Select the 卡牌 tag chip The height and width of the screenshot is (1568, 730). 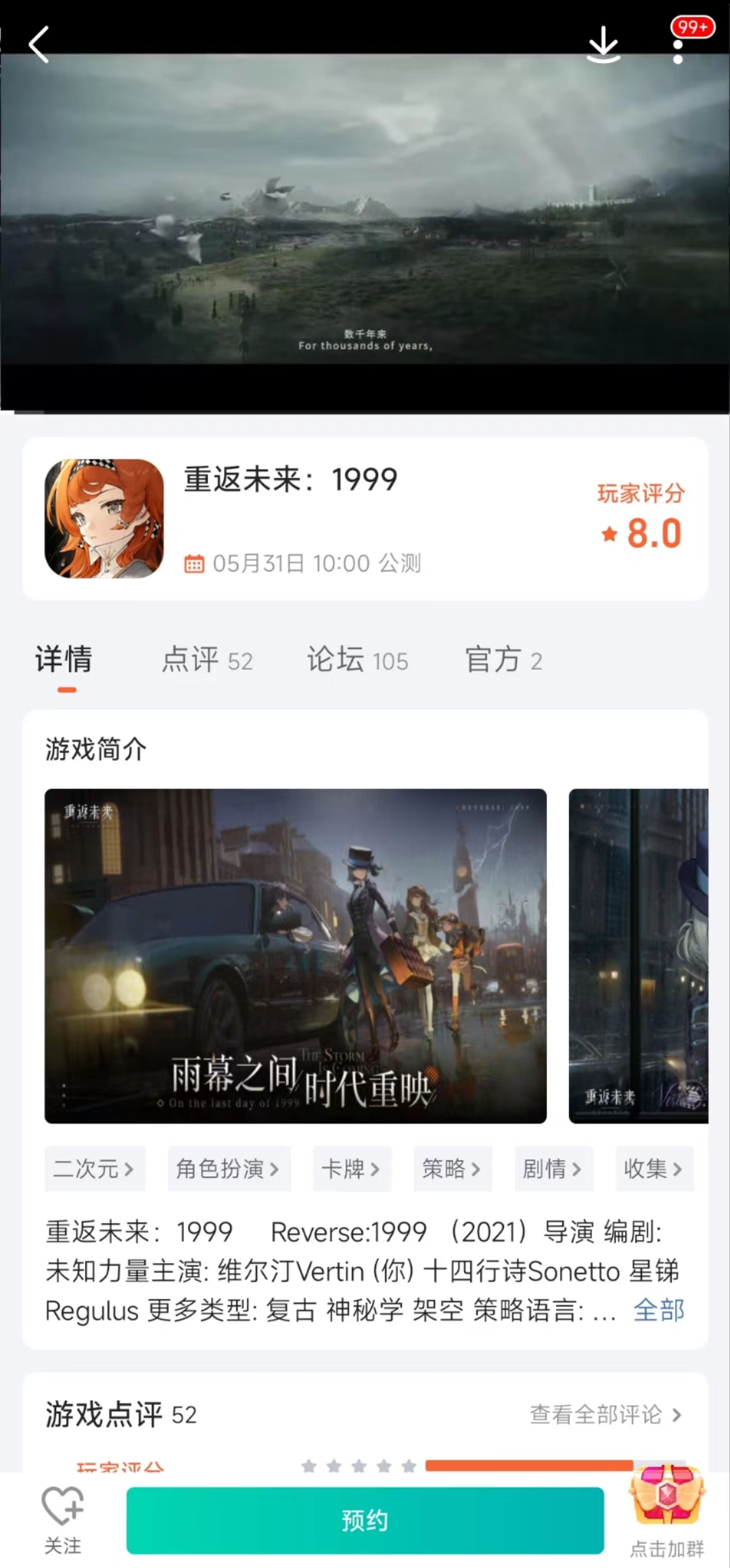click(x=351, y=1168)
